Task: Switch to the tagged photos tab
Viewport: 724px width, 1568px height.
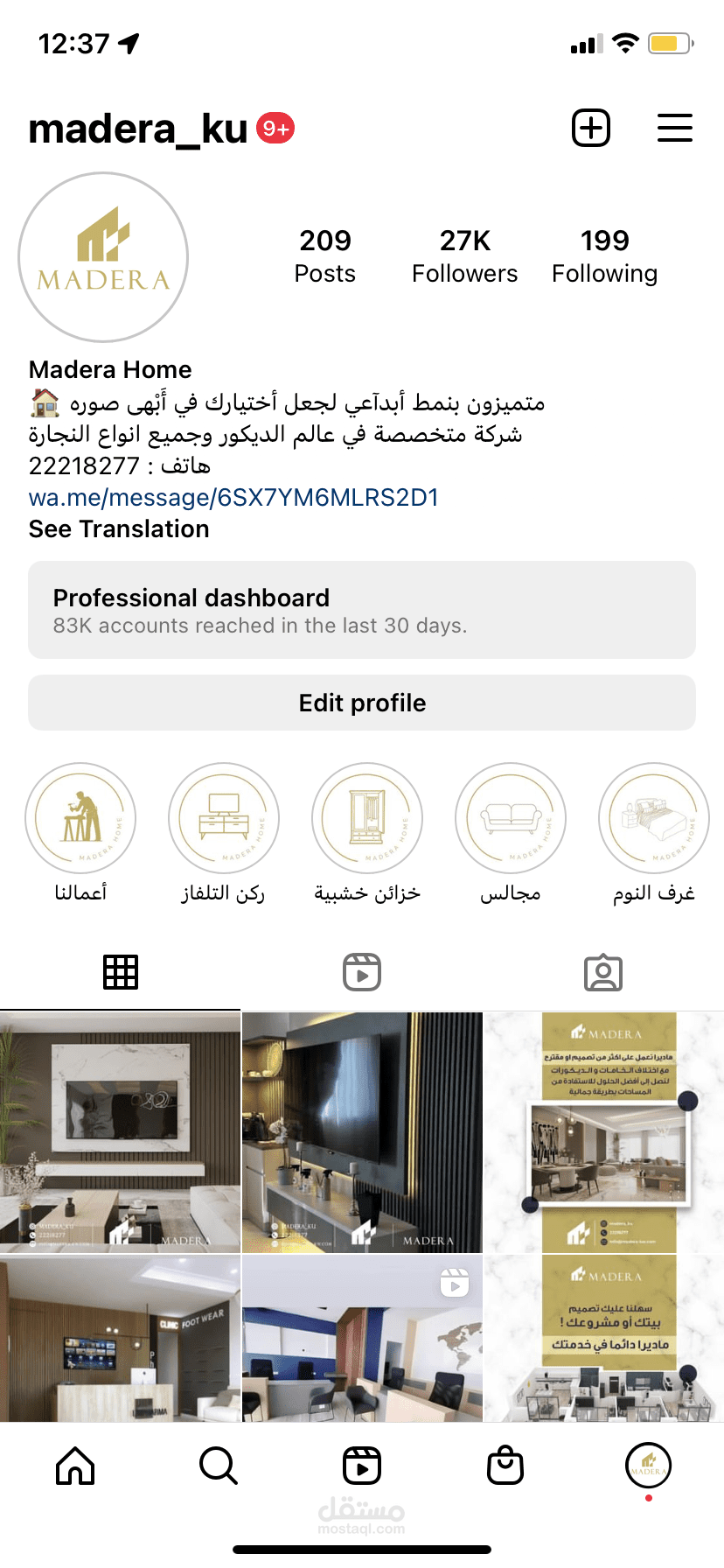Action: point(603,972)
